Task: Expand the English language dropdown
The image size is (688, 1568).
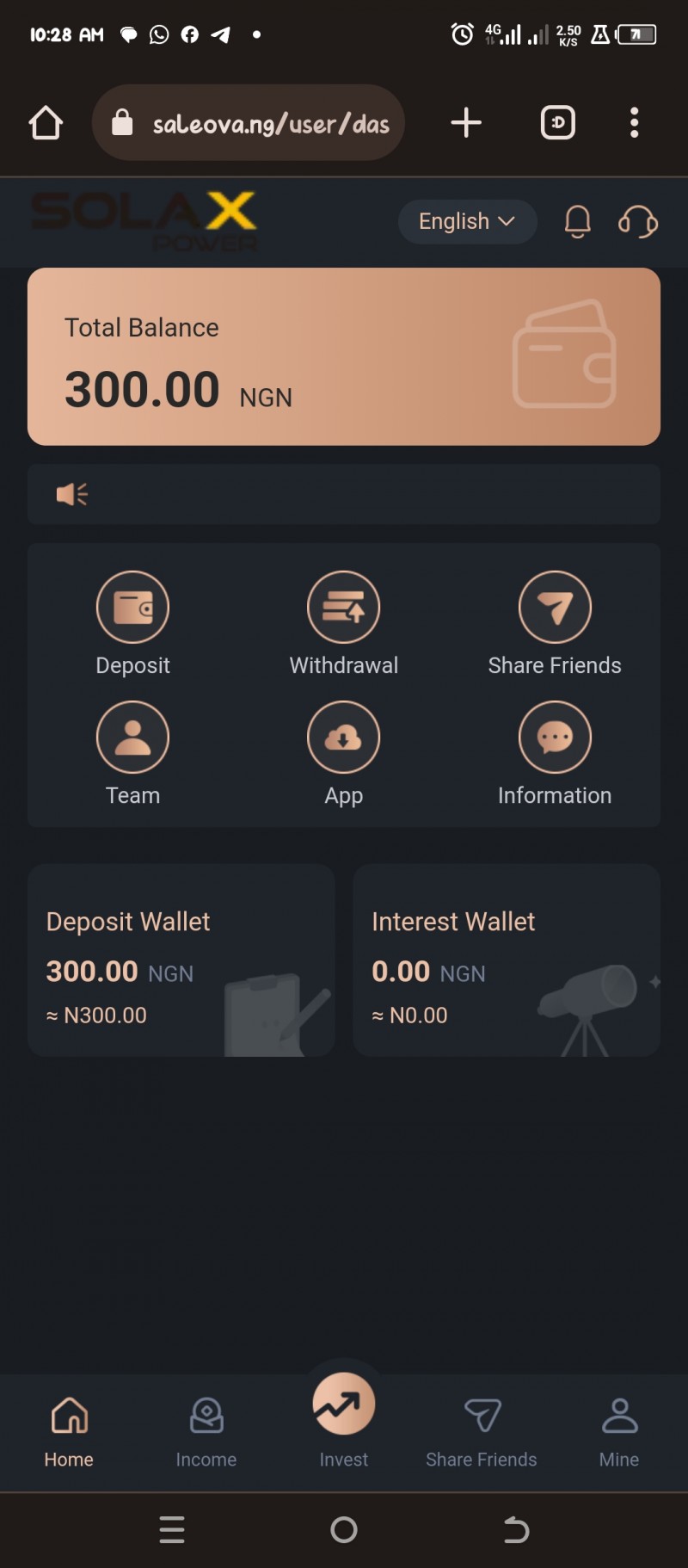Action: 467,221
